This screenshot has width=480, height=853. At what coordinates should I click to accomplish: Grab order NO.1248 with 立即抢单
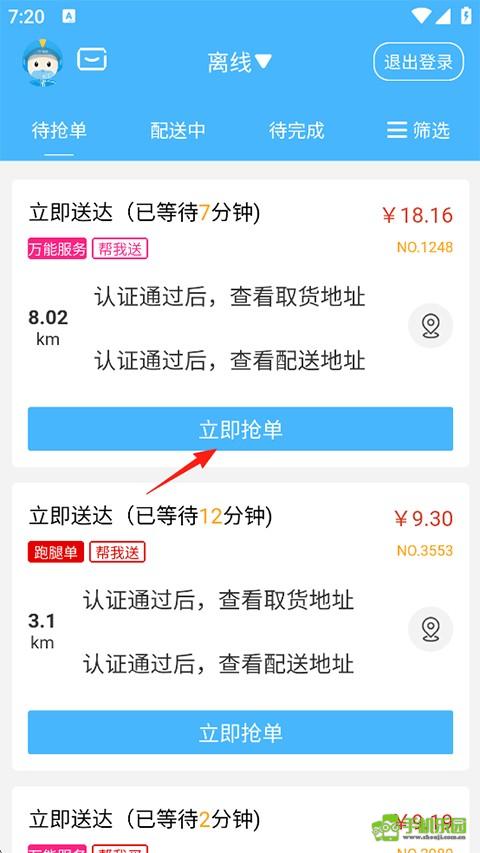[240, 429]
